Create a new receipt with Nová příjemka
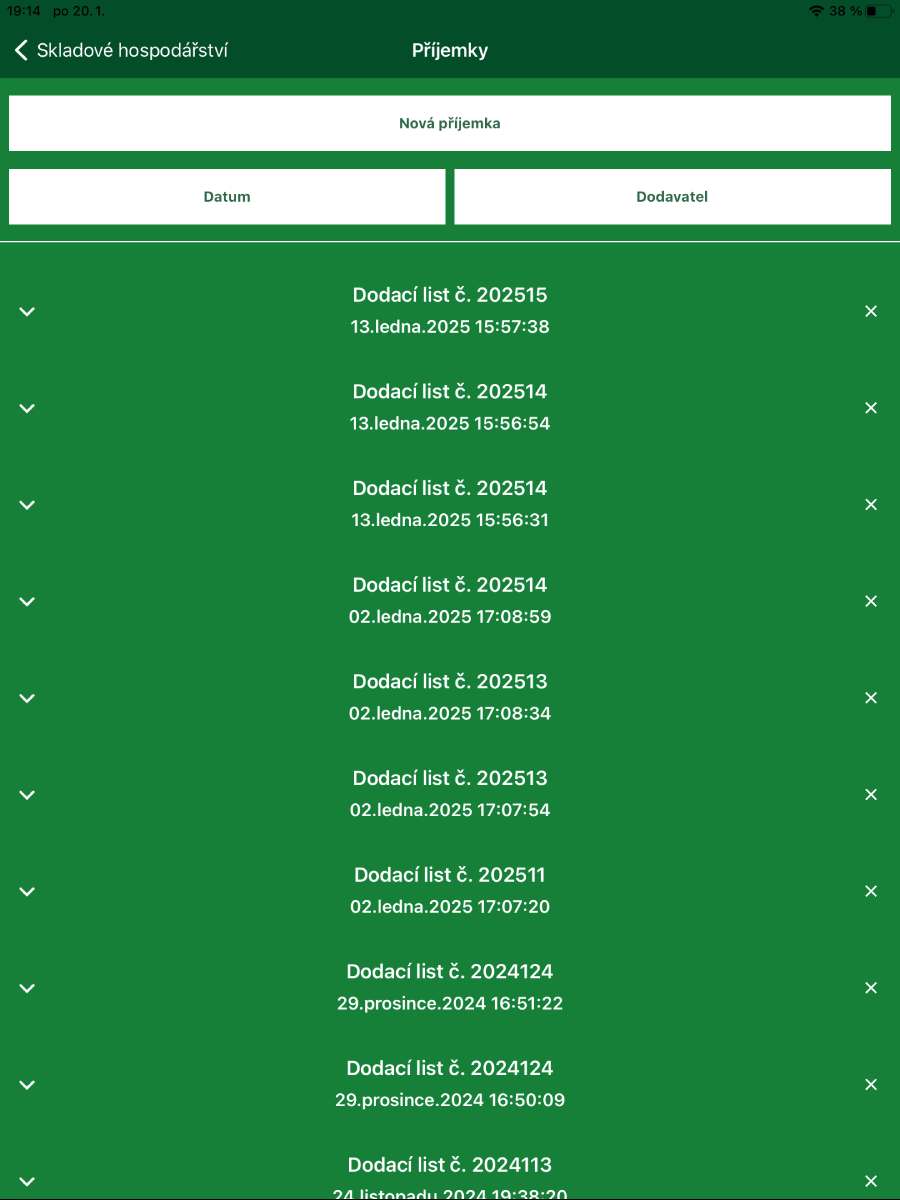This screenshot has height=1200, width=900. click(x=450, y=123)
